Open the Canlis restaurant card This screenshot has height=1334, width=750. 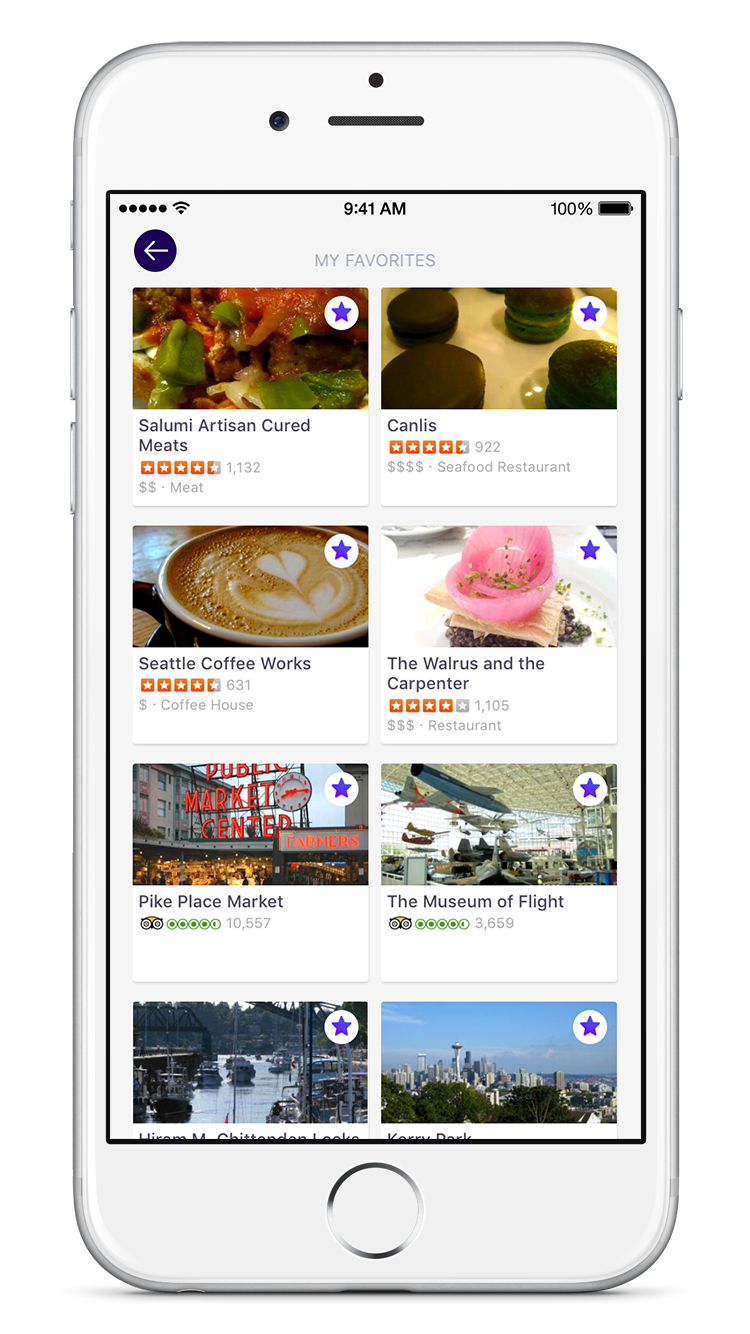click(499, 397)
